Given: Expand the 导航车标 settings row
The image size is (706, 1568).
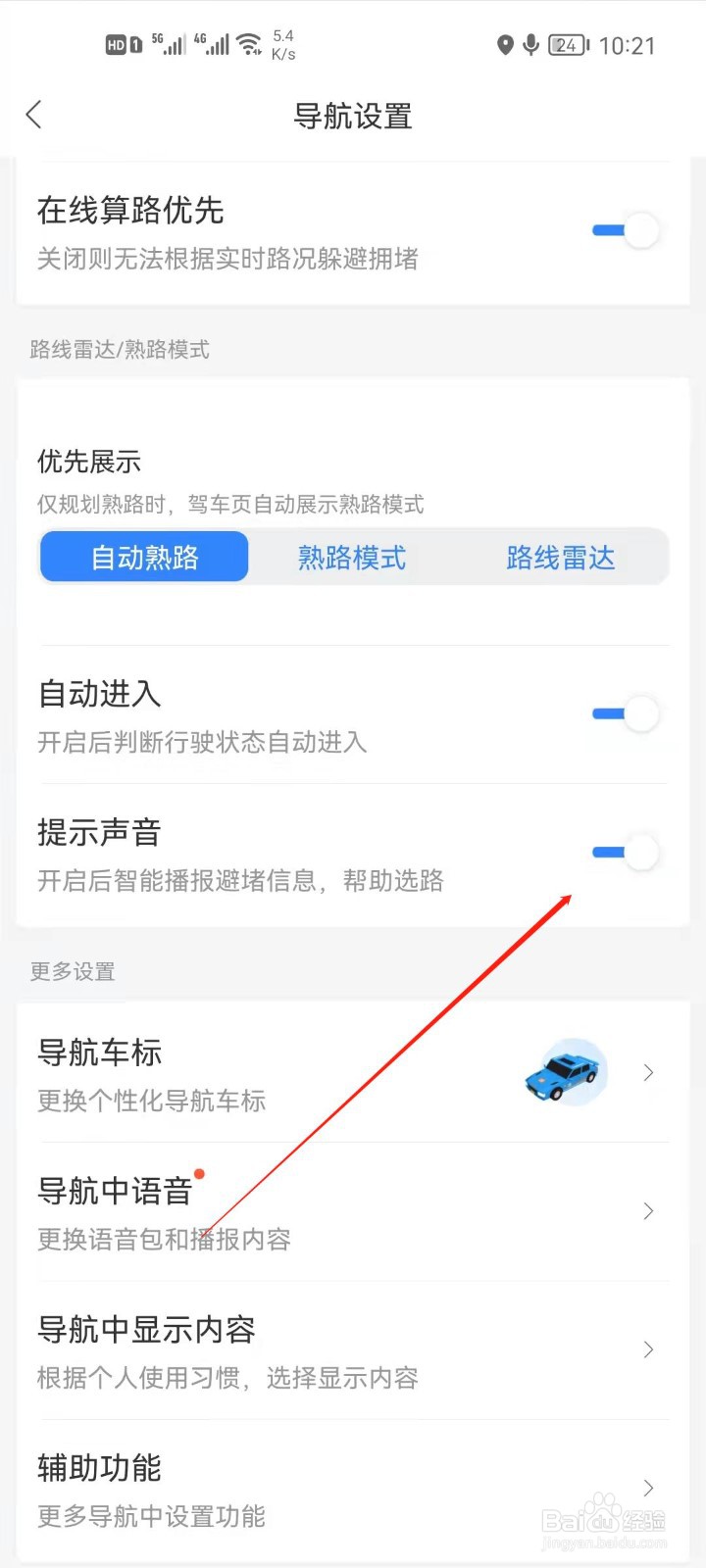Looking at the screenshot, I should pos(647,1072).
